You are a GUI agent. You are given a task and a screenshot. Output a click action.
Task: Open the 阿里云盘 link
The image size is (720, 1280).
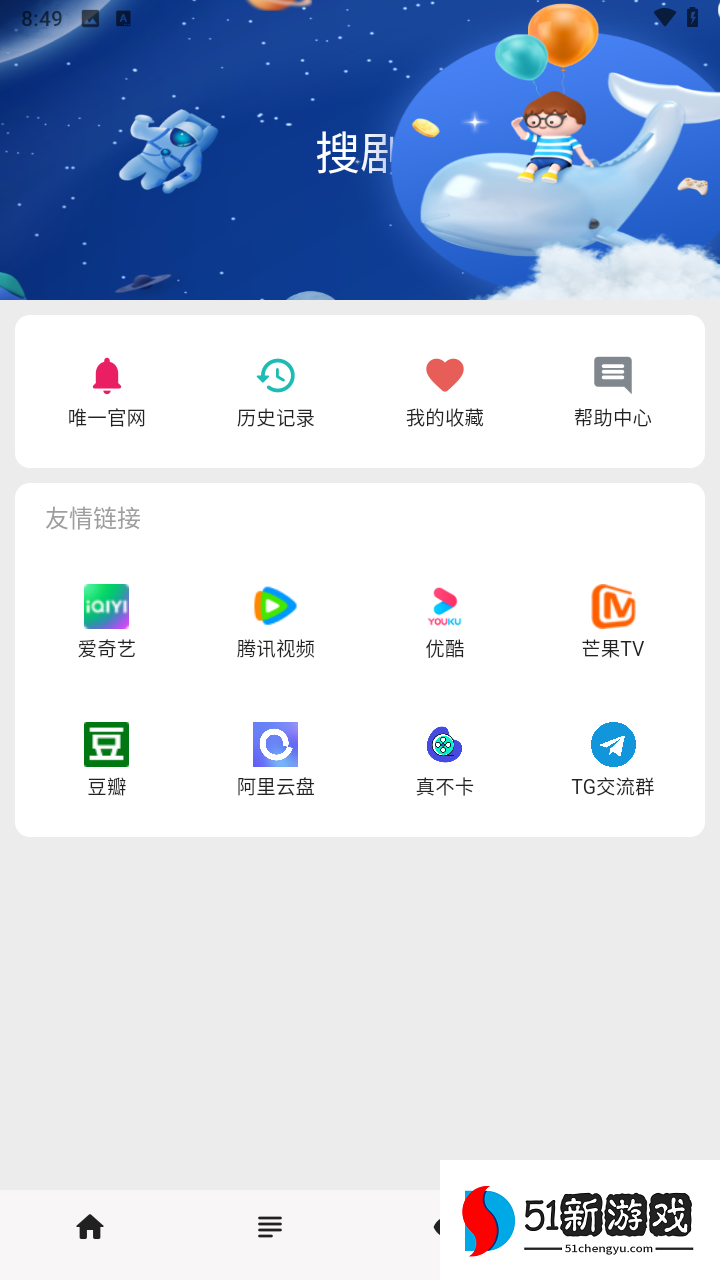pyautogui.click(x=276, y=759)
